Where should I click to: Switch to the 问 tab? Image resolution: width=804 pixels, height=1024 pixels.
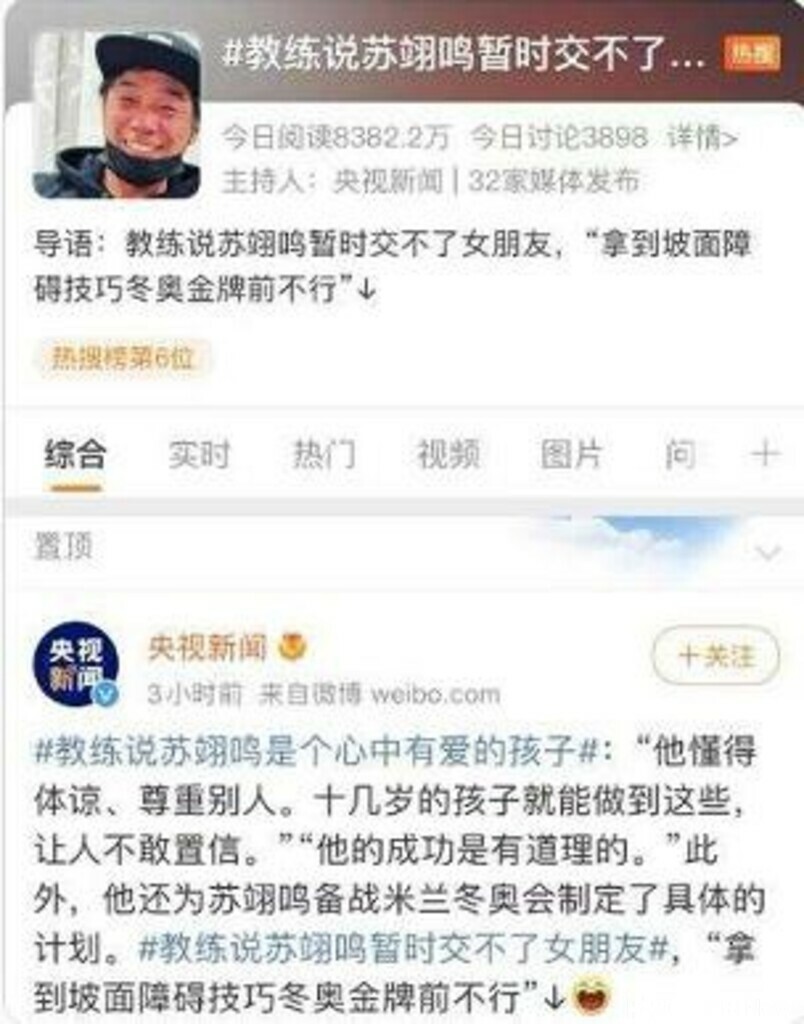pos(680,455)
